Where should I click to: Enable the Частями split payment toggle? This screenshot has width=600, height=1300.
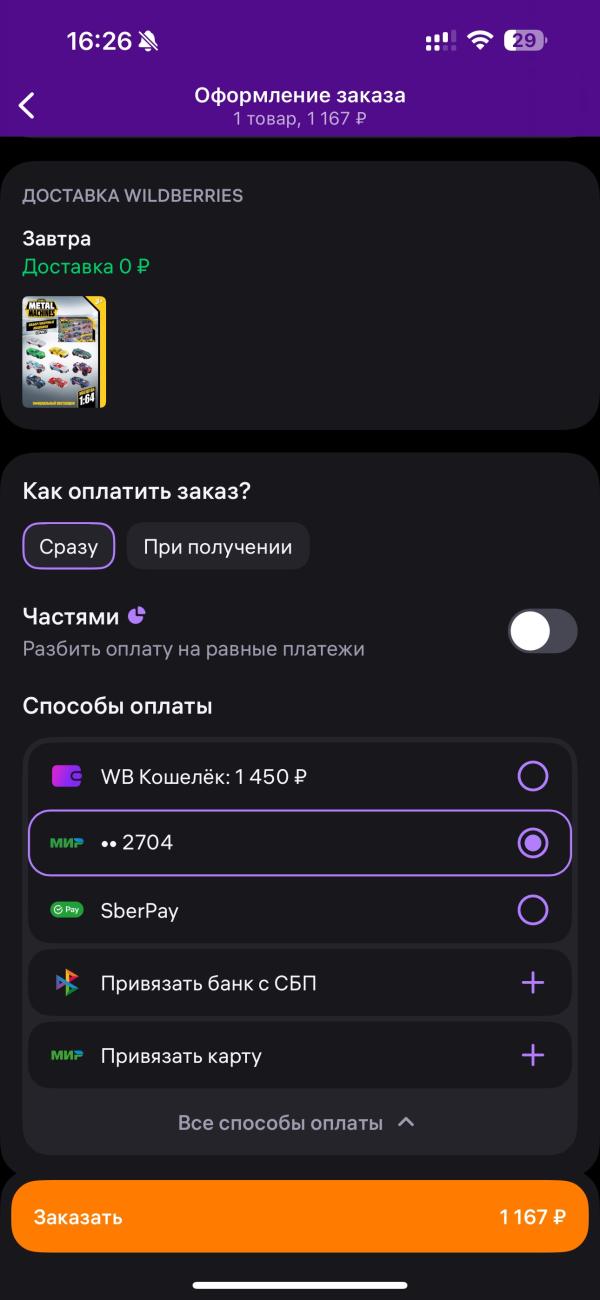point(542,631)
